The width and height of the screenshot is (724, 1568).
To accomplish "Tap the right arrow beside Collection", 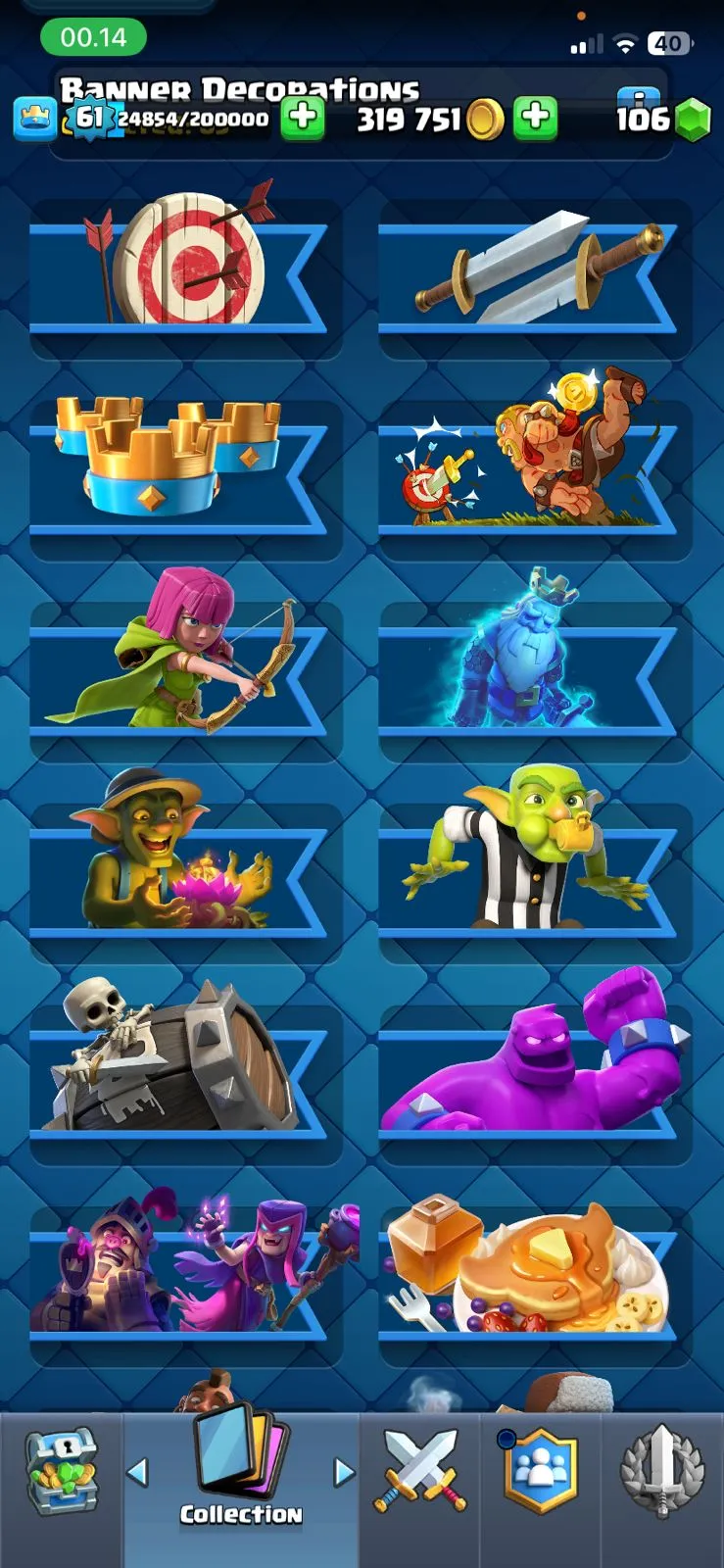I will [x=344, y=1472].
